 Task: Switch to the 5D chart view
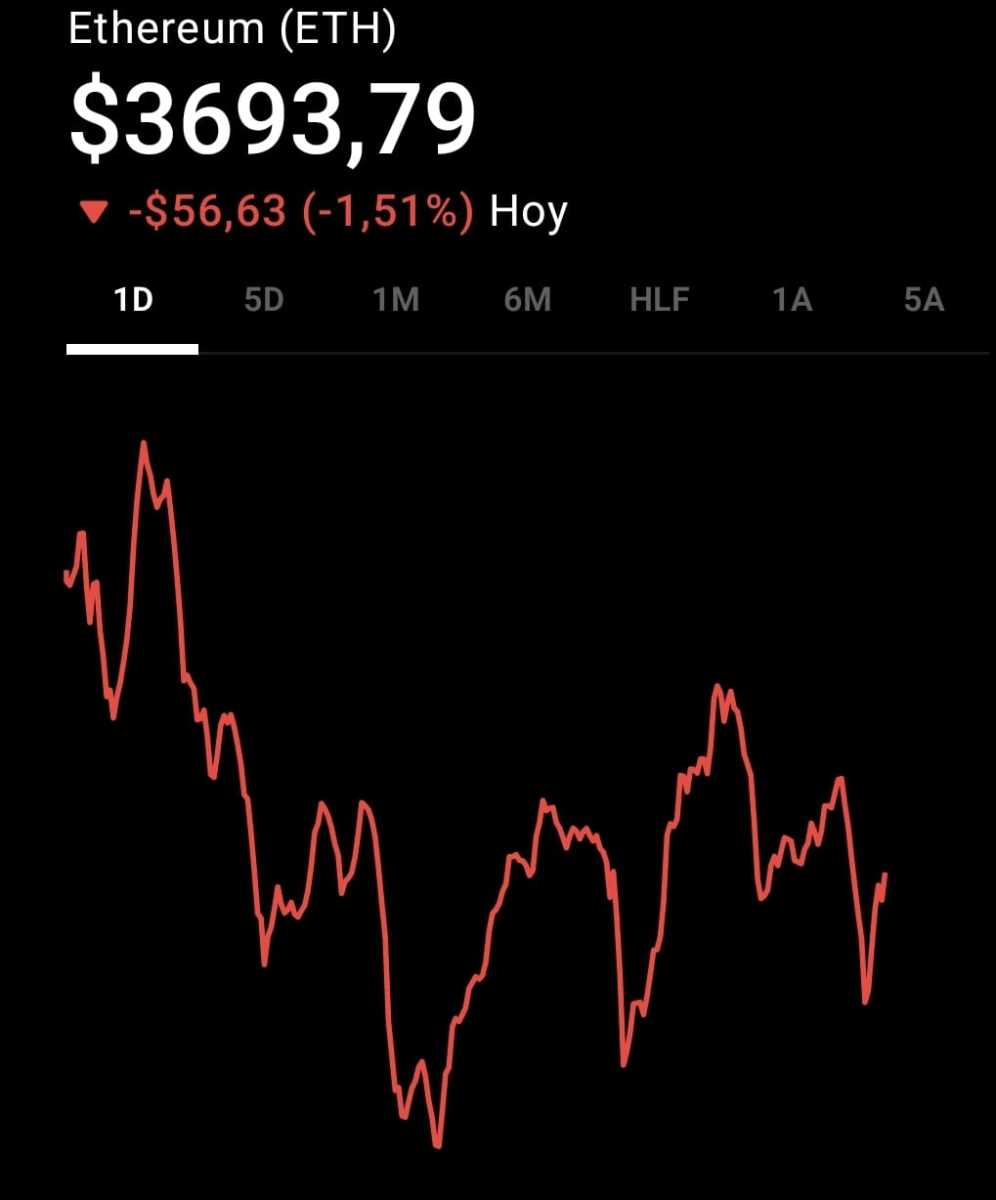(x=265, y=299)
